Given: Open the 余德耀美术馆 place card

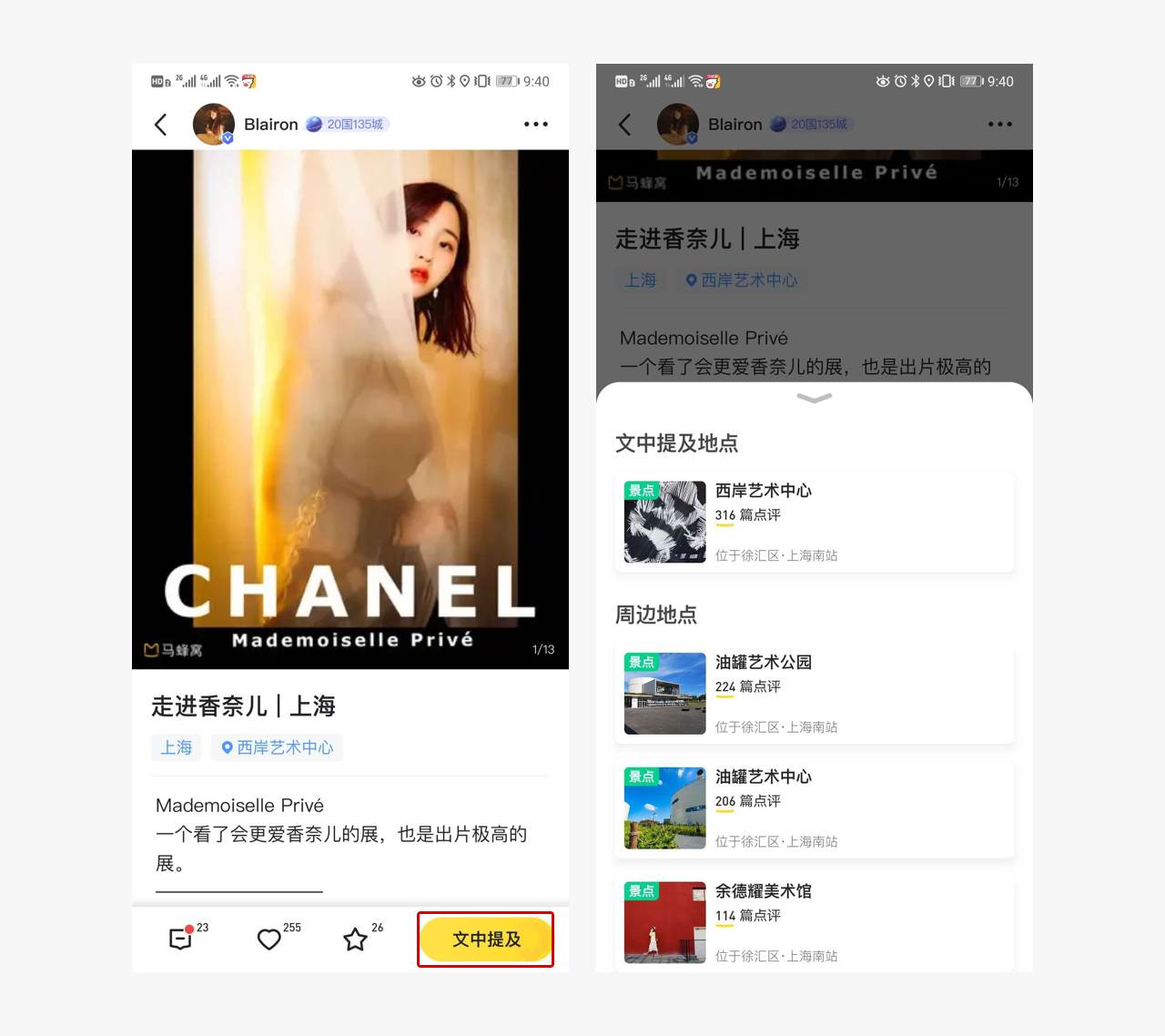Looking at the screenshot, I should click(x=815, y=922).
